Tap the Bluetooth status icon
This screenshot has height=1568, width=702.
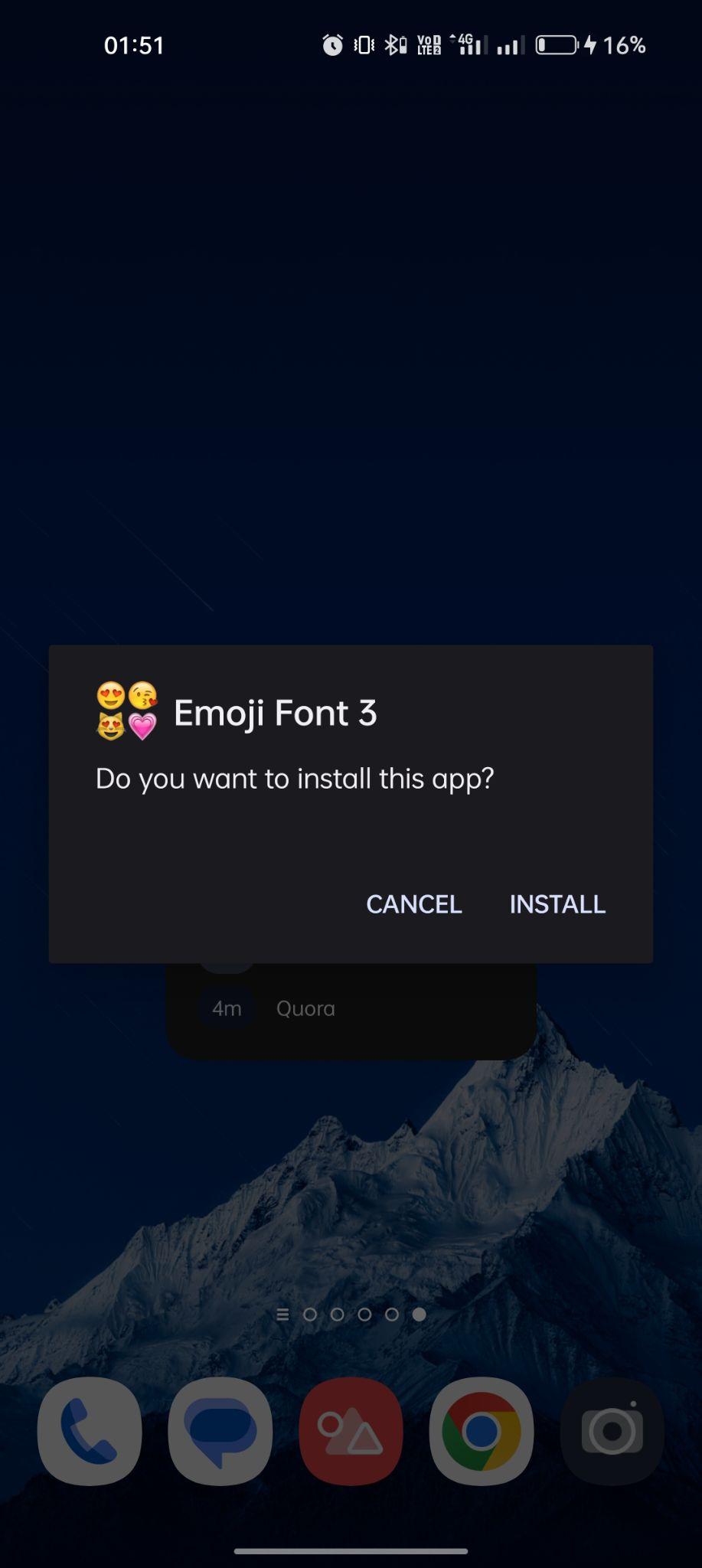(x=395, y=44)
